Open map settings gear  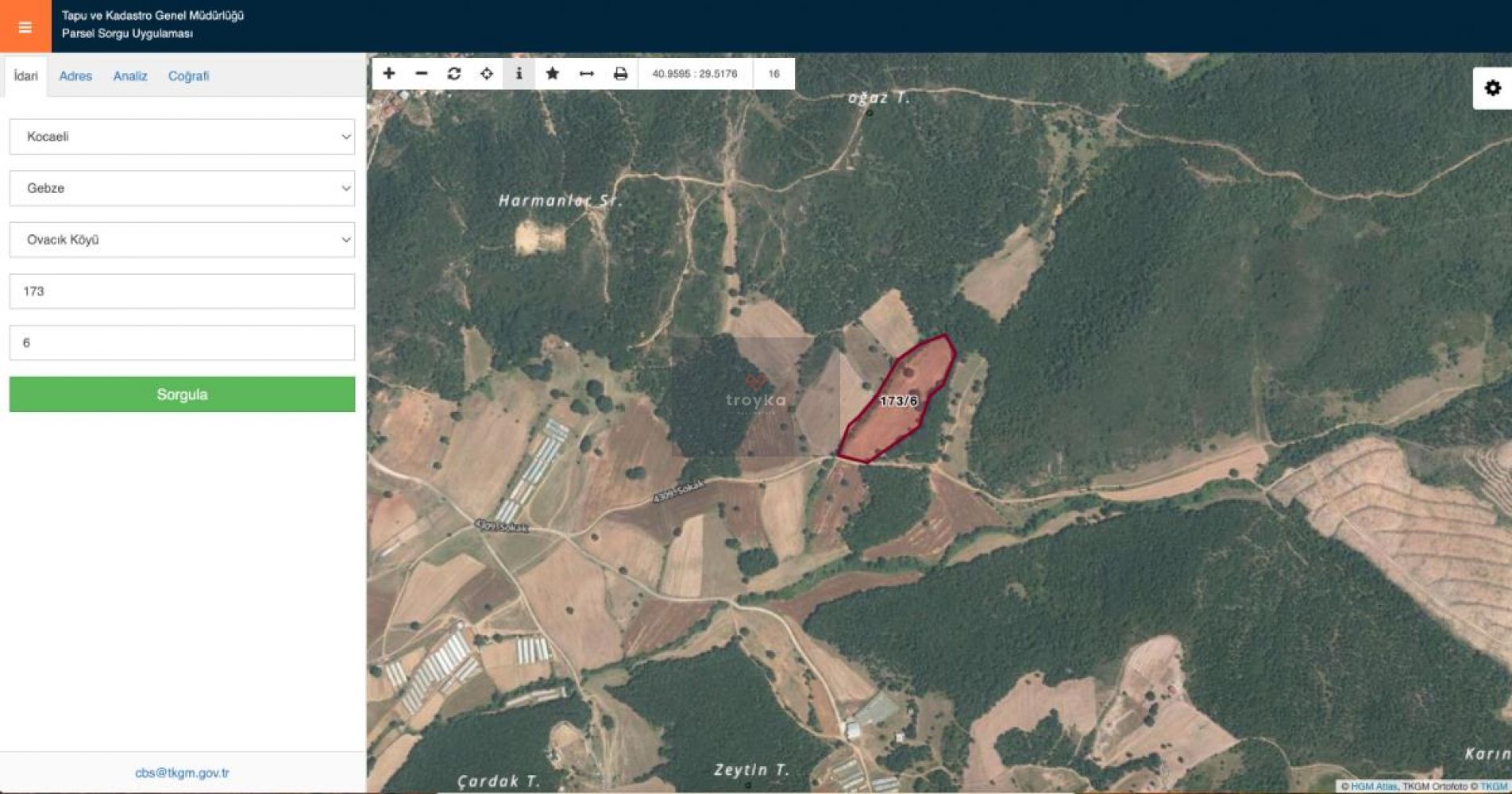tap(1492, 88)
